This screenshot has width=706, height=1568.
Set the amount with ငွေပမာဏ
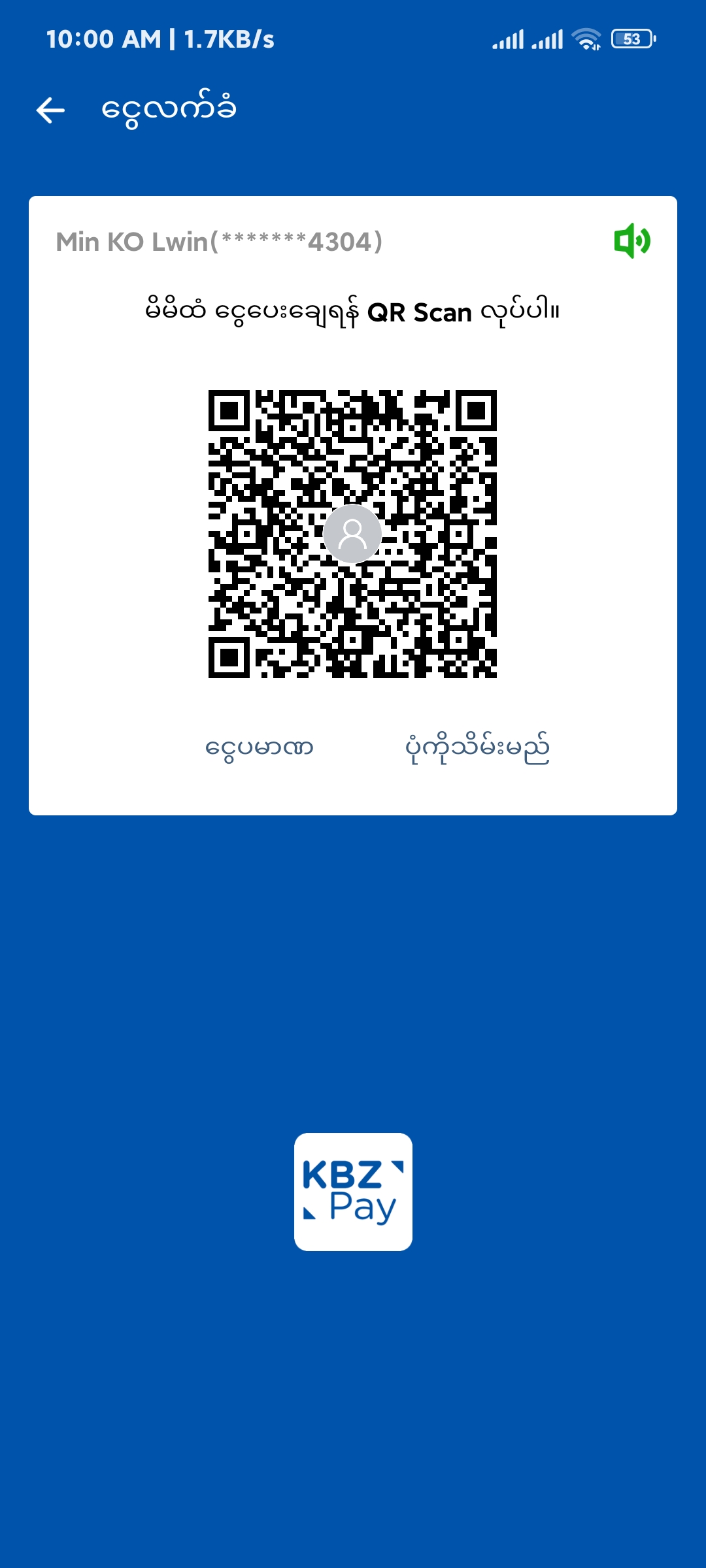pos(260,748)
